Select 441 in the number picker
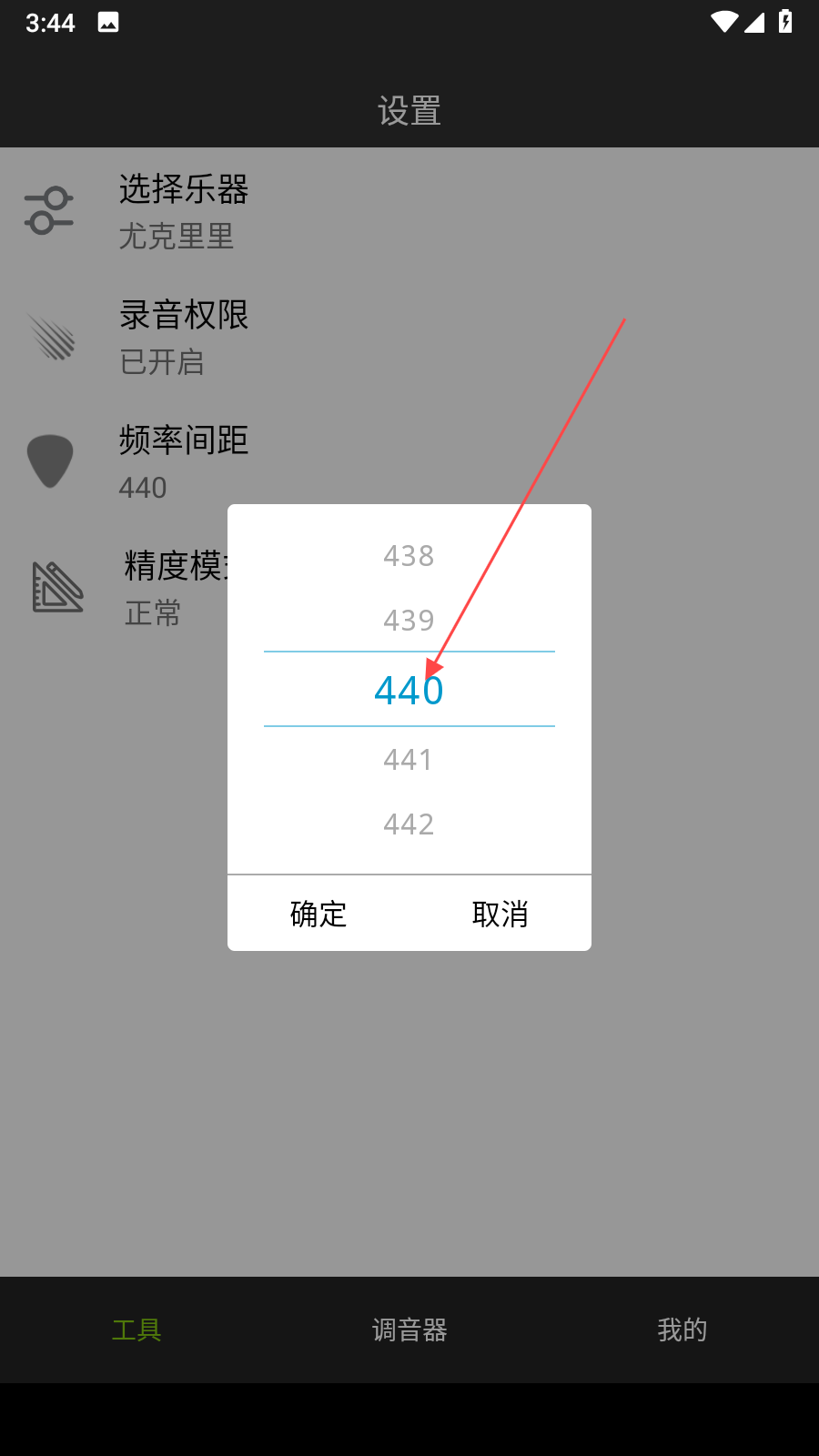The height and width of the screenshot is (1456, 819). [x=409, y=760]
